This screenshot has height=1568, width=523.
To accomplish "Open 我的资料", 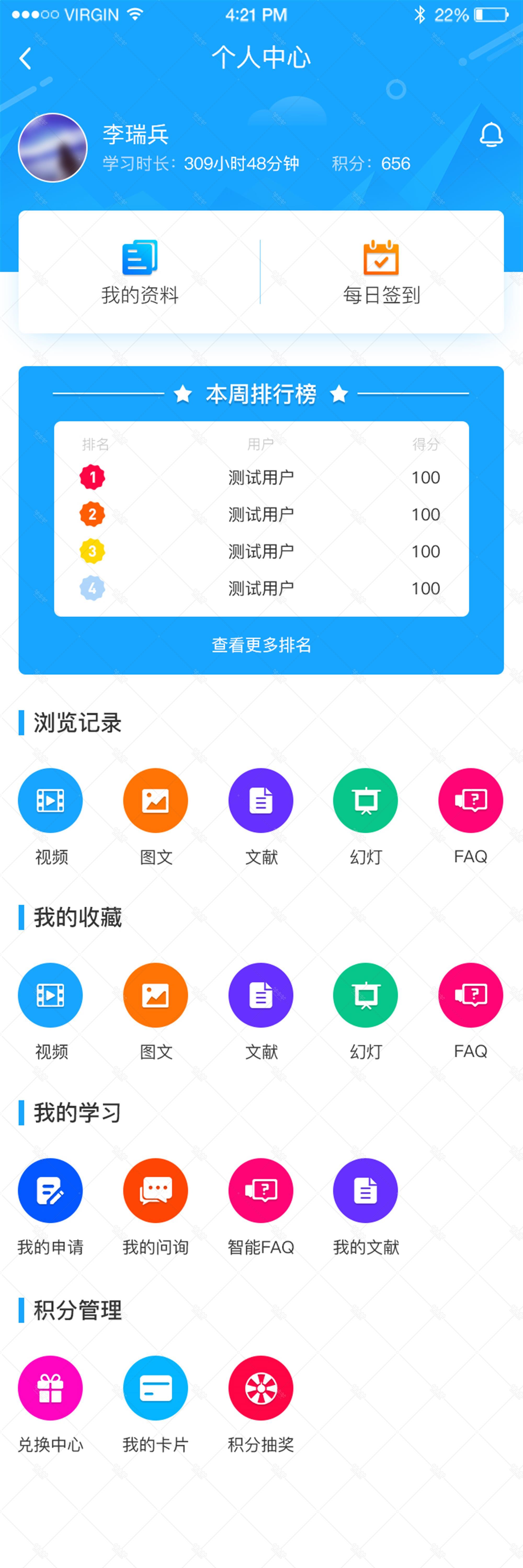I will click(140, 271).
